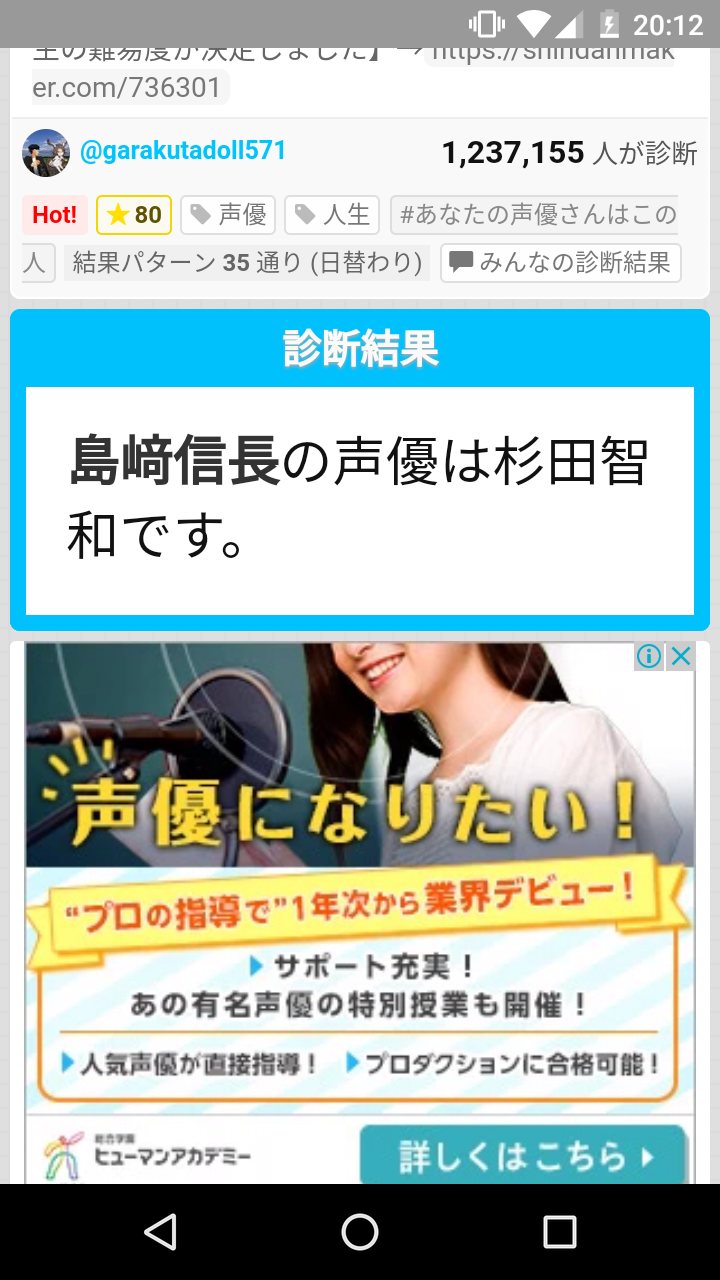Tap the star 80 favorite button
Screen dimensions: 720x1280
pyautogui.click(x=134, y=215)
